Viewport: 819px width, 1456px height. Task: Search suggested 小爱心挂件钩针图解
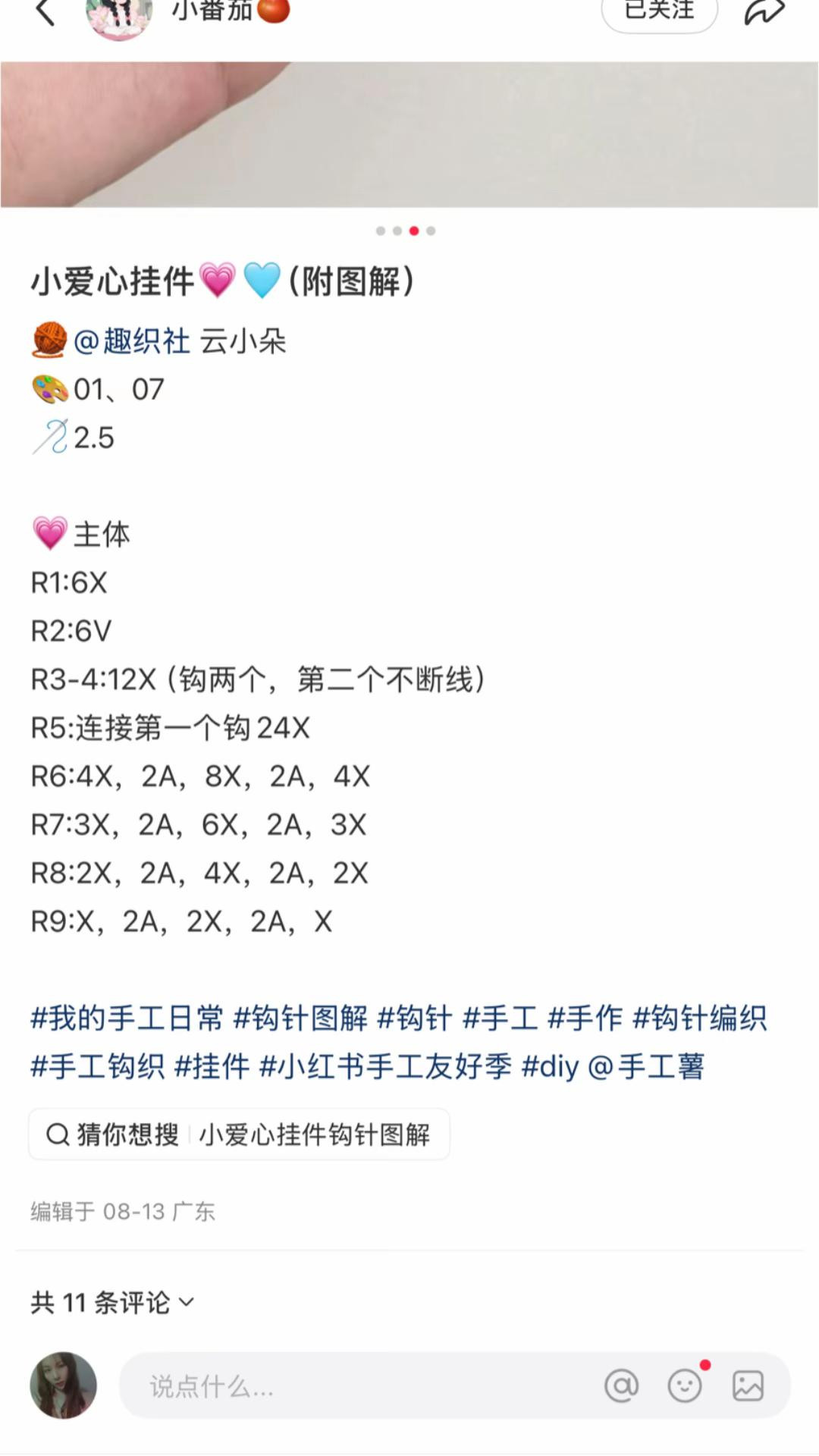(315, 1134)
